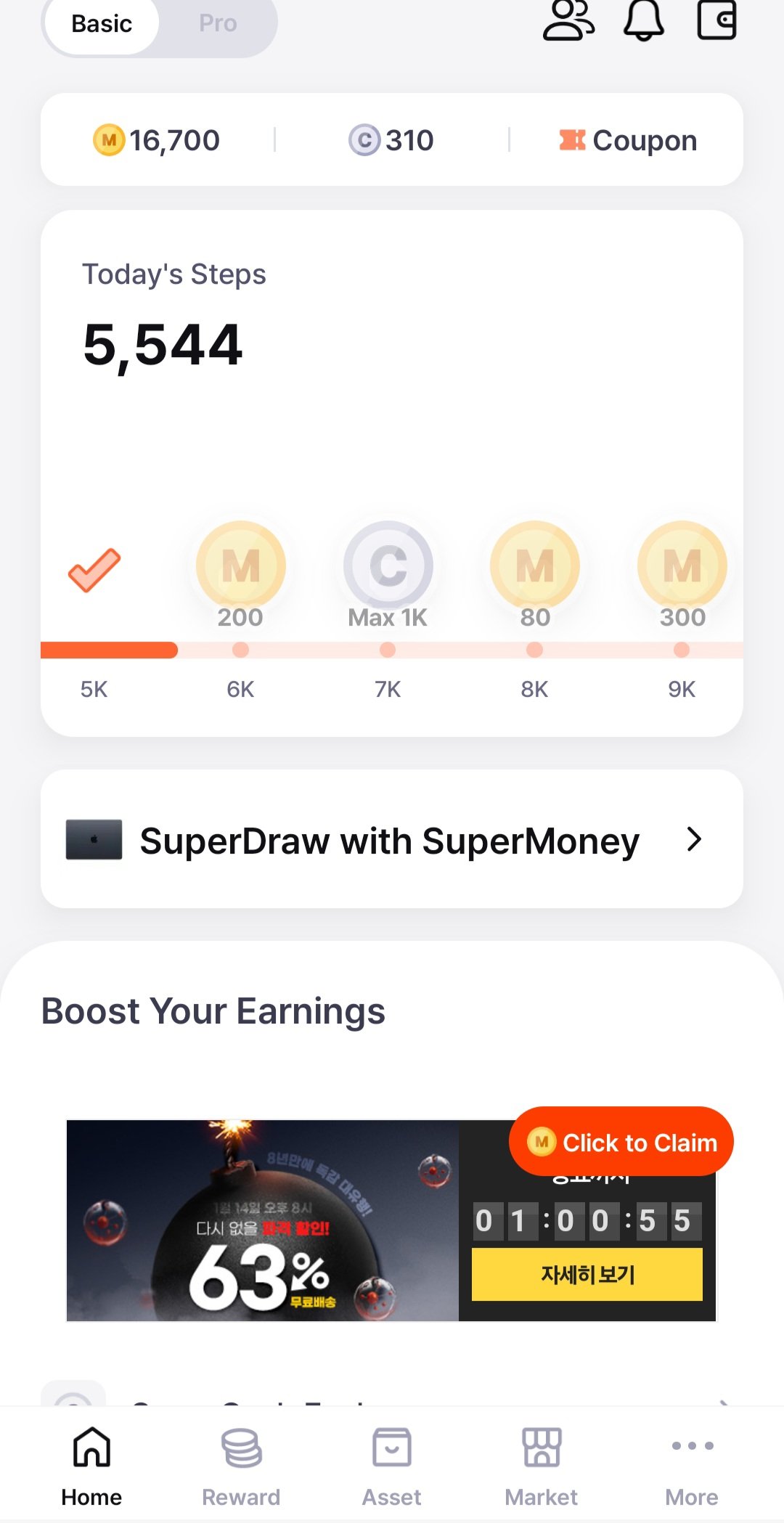Screen dimensions: 784x1523
Task: Open the friends icon
Action: coord(568,20)
